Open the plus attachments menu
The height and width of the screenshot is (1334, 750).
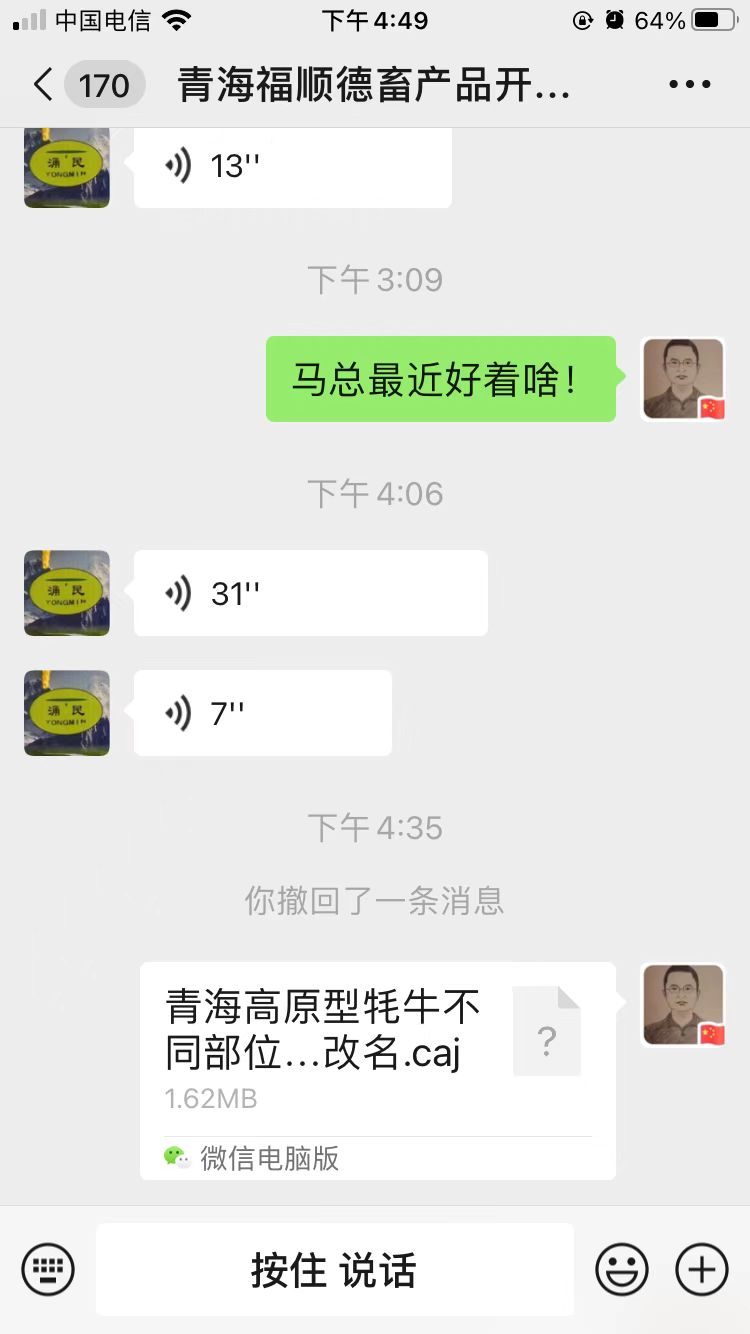coord(702,1270)
